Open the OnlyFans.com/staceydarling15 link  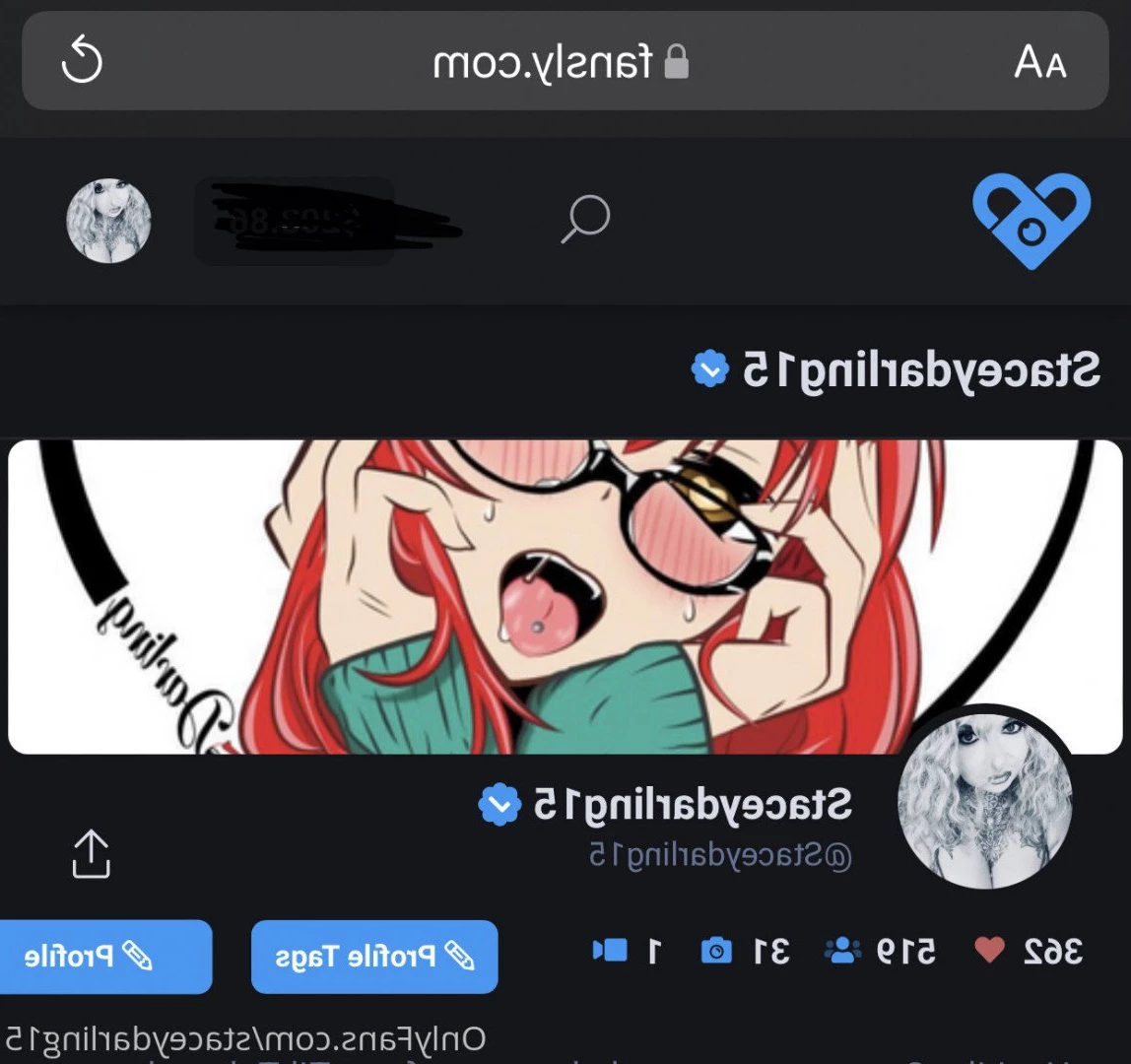[246, 1037]
